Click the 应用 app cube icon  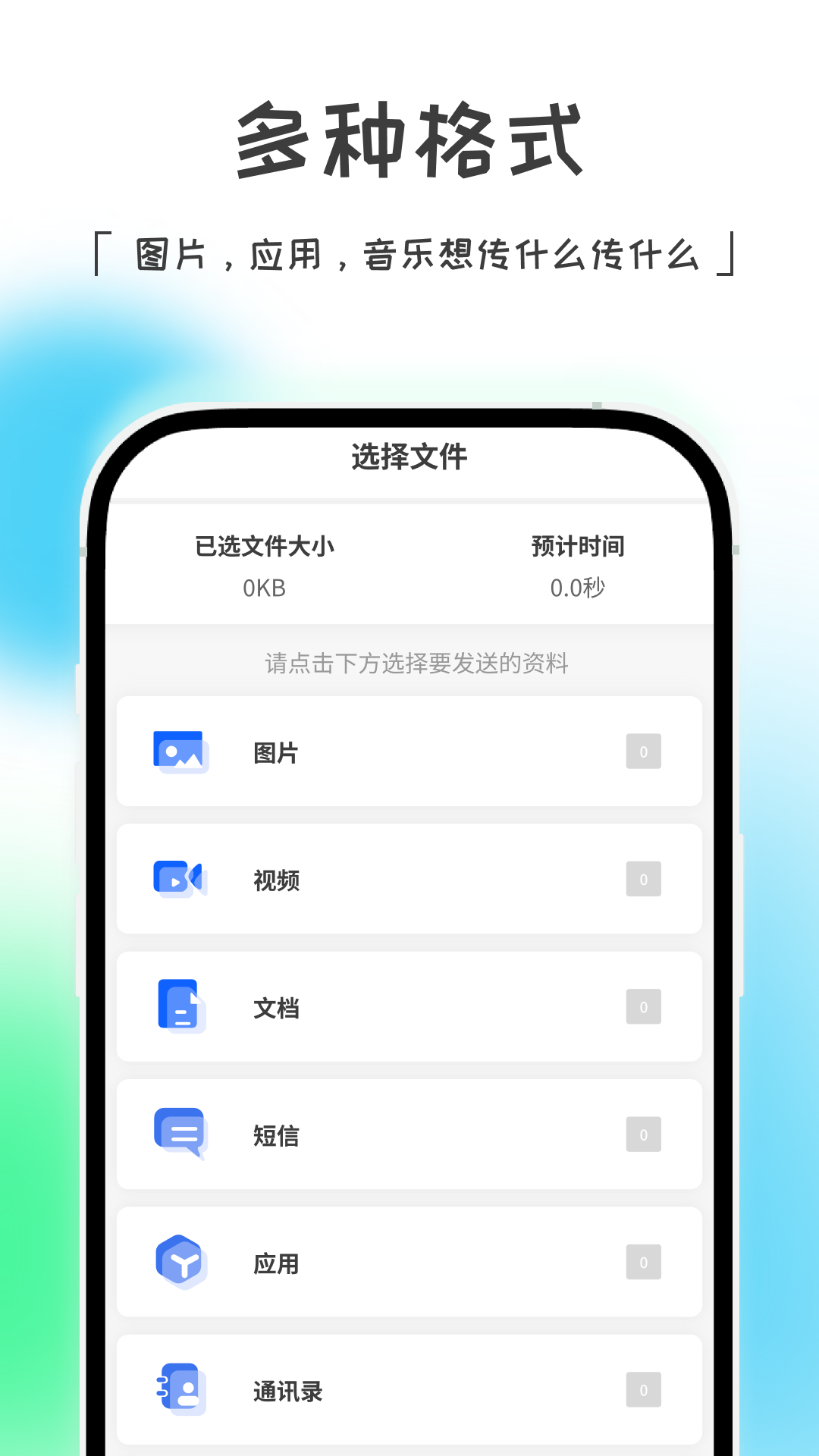coord(180,1261)
